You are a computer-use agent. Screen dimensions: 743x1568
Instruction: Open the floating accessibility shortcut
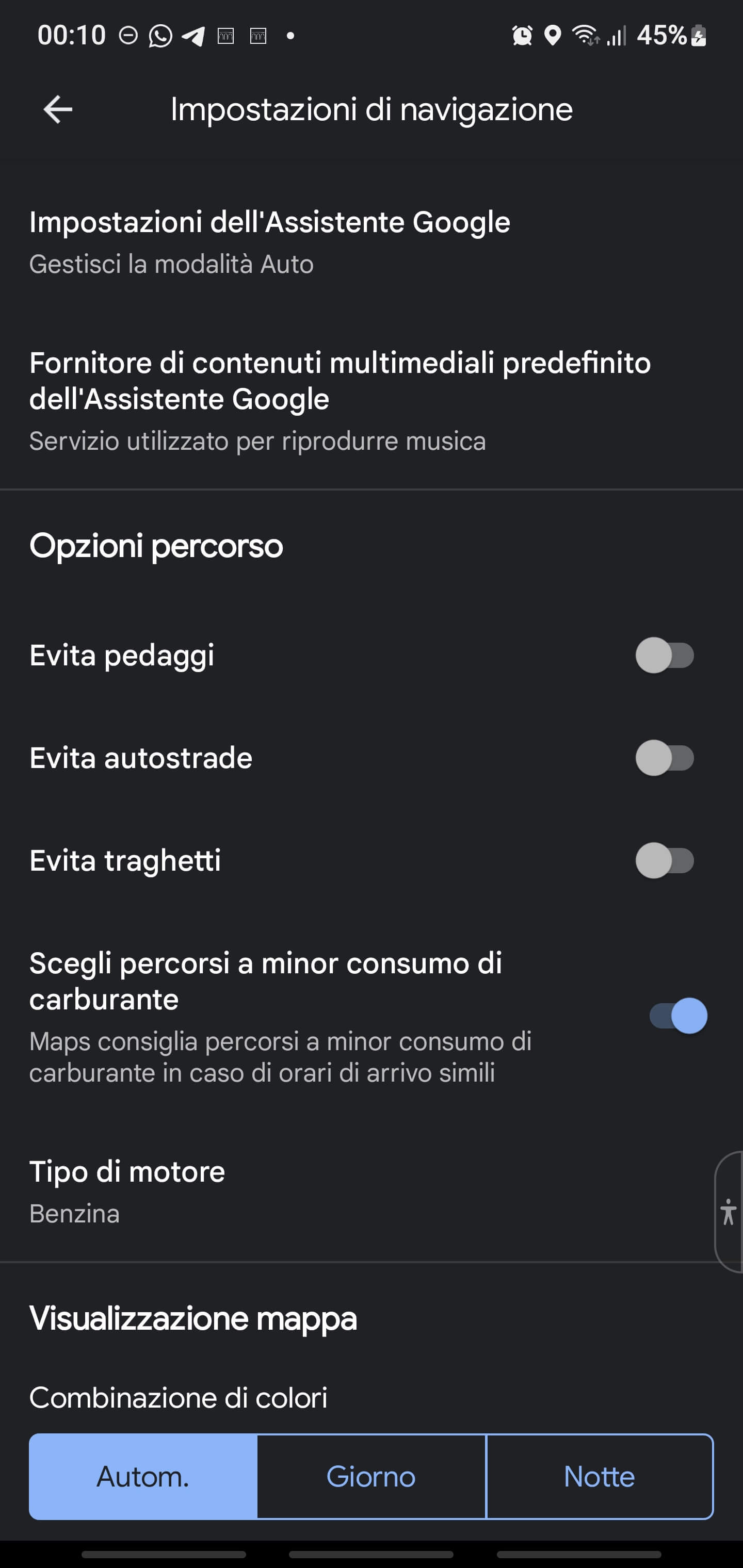pyautogui.click(x=729, y=1211)
